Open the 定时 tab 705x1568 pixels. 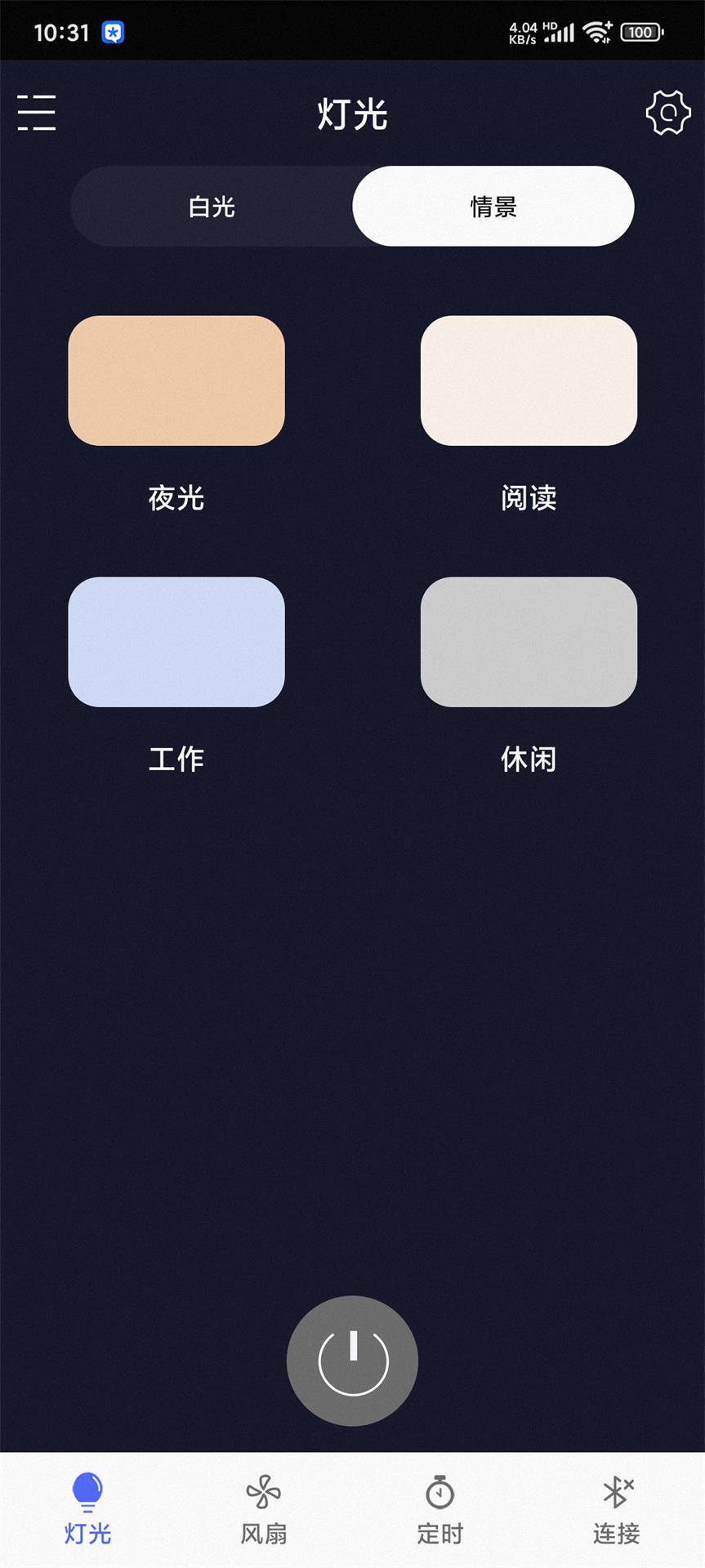(x=440, y=1510)
